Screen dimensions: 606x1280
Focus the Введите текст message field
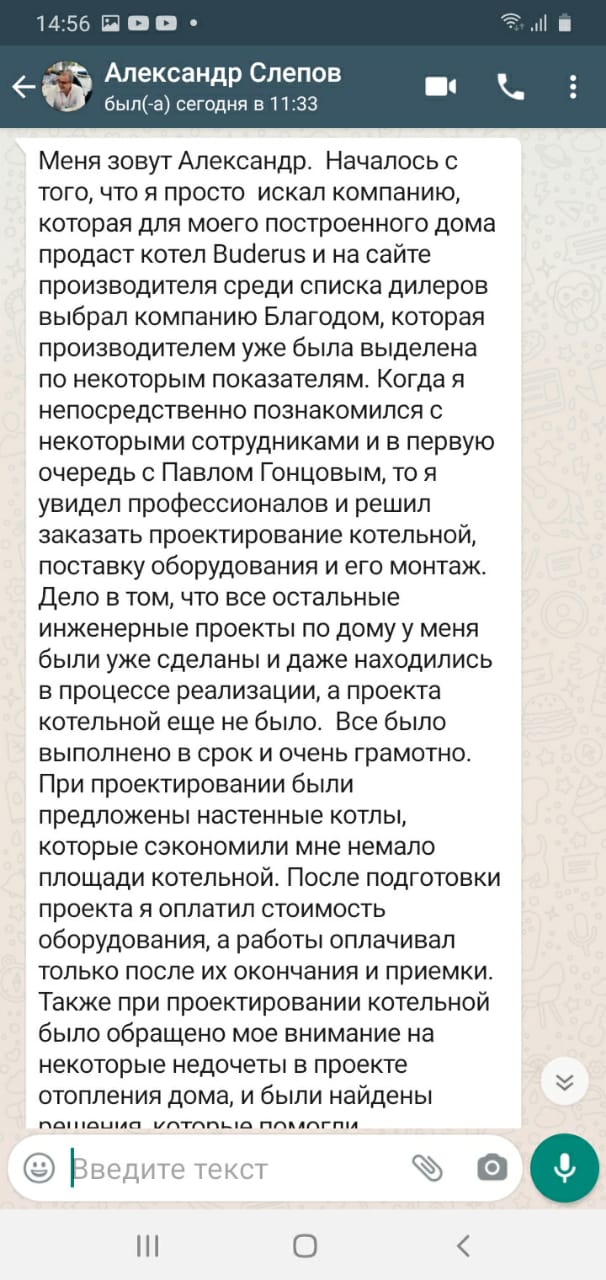click(x=235, y=1168)
